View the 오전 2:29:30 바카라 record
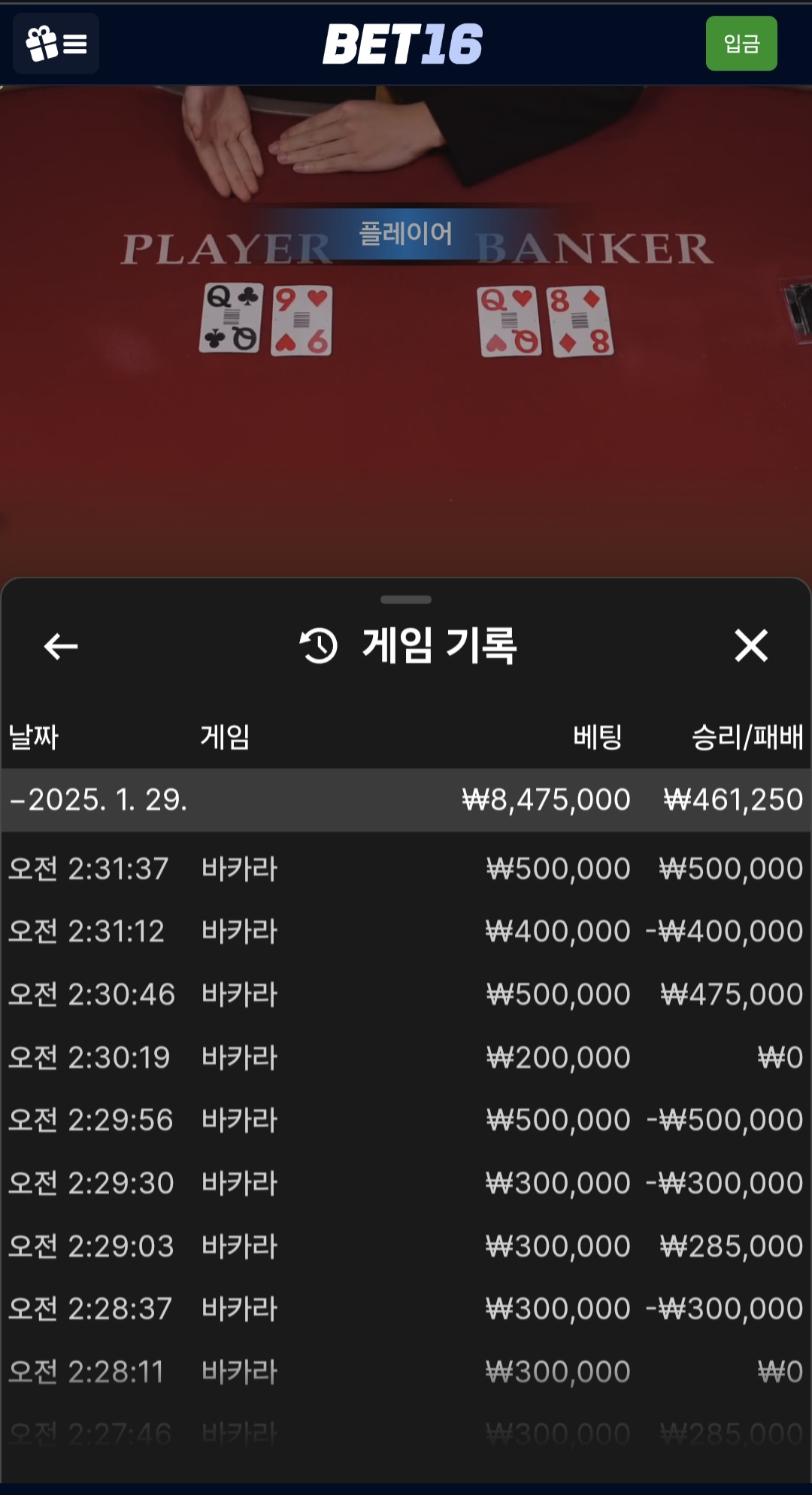The image size is (812, 1495). [x=406, y=1184]
